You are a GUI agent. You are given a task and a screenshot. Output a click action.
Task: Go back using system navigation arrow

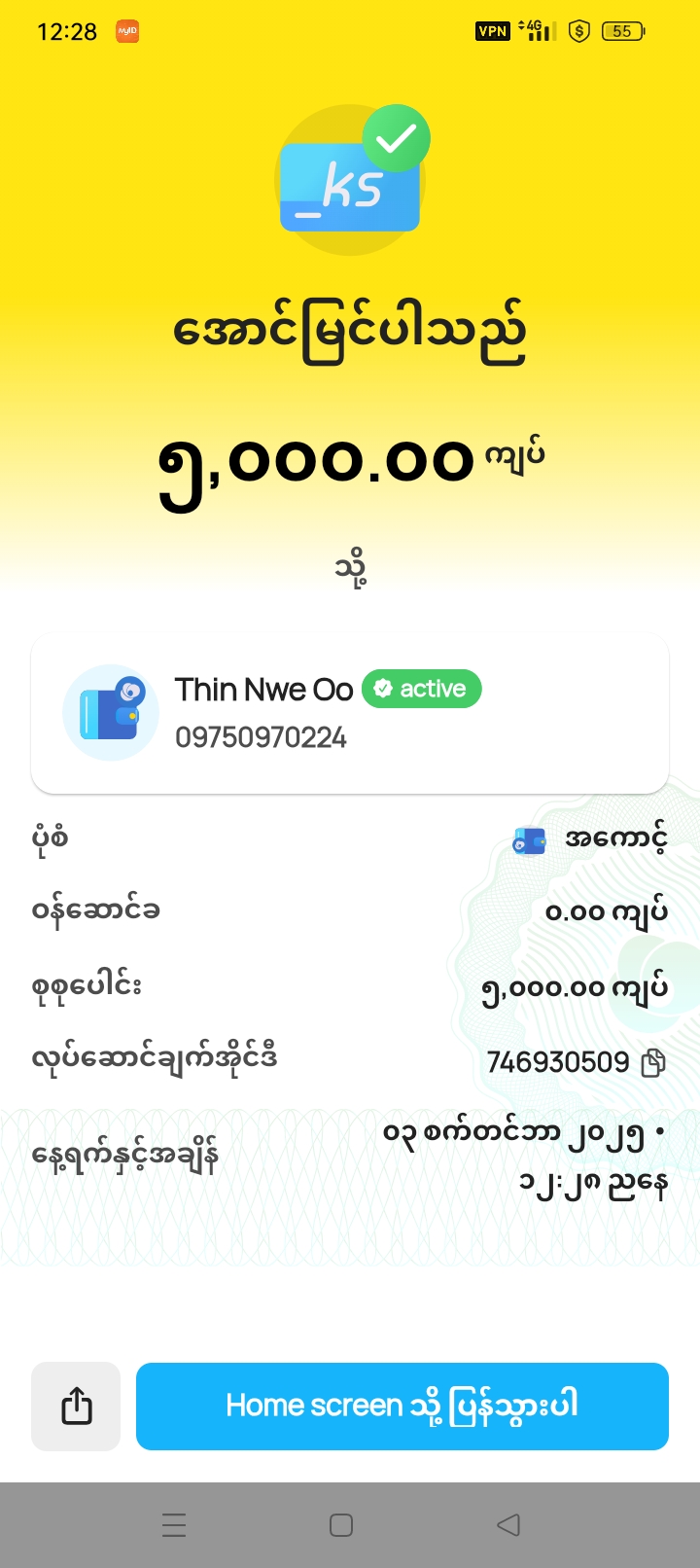507,1524
